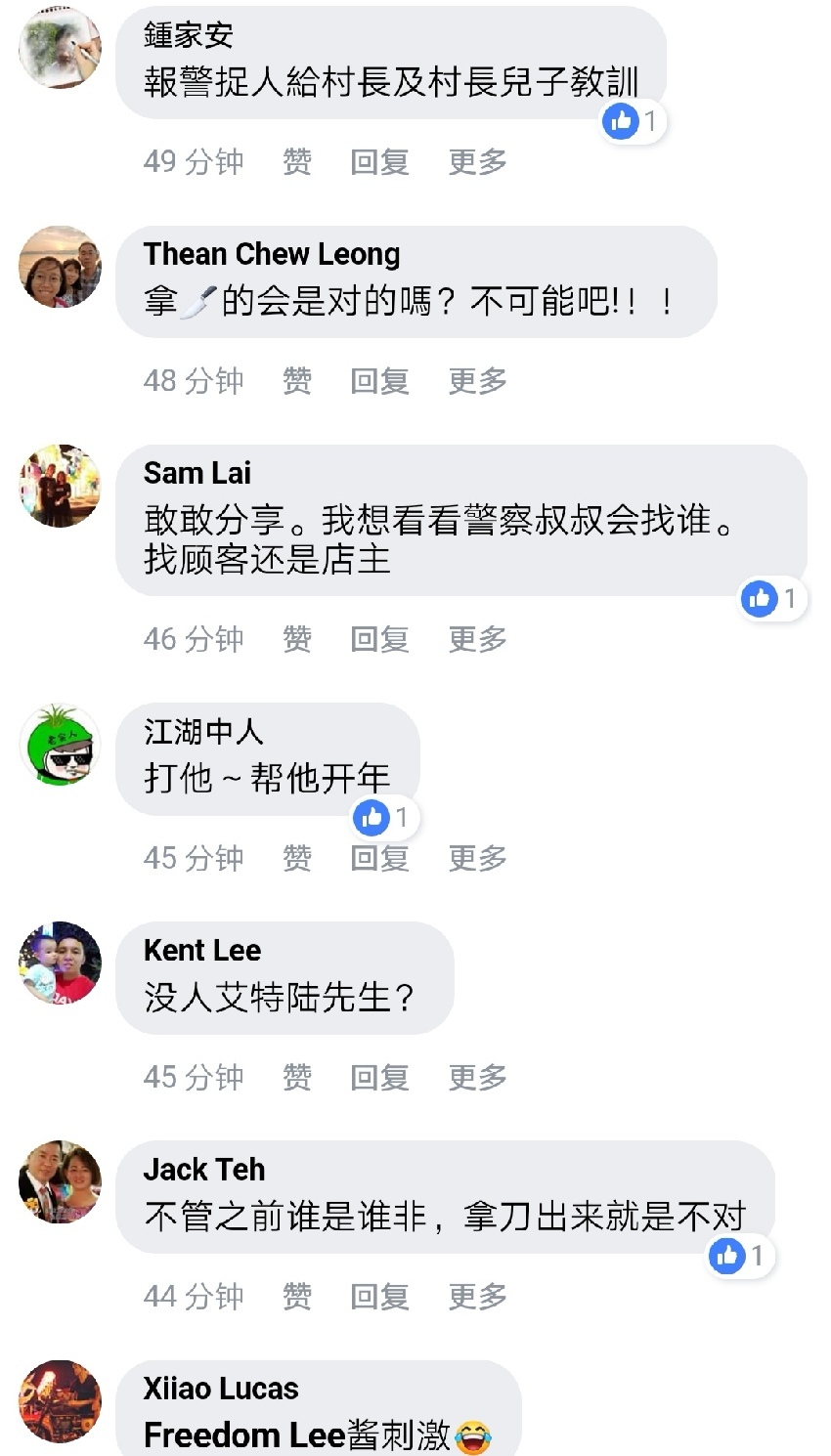The height and width of the screenshot is (1456, 831).
Task: Open more options for Thean Chew Leong's comment
Action: (x=477, y=380)
